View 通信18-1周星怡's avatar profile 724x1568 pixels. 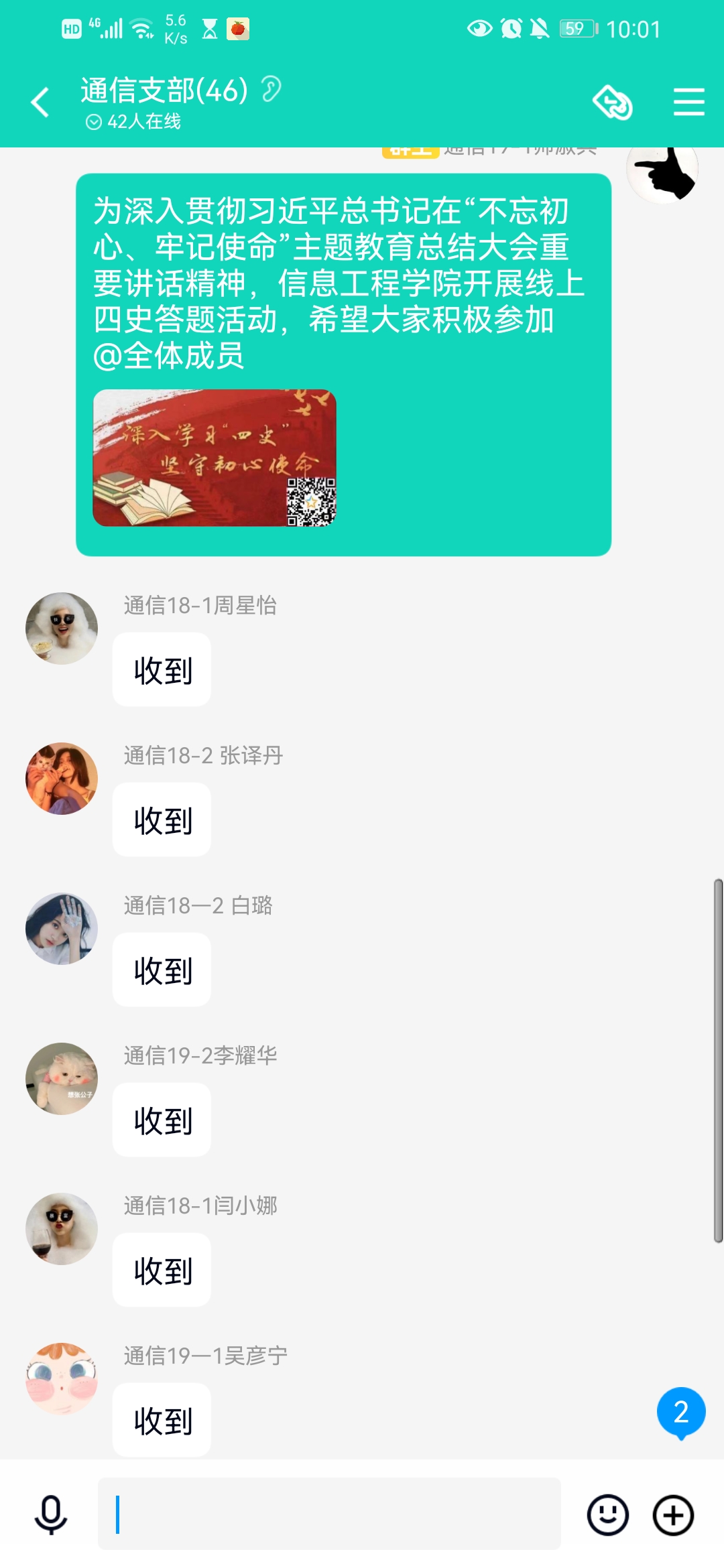(x=62, y=629)
